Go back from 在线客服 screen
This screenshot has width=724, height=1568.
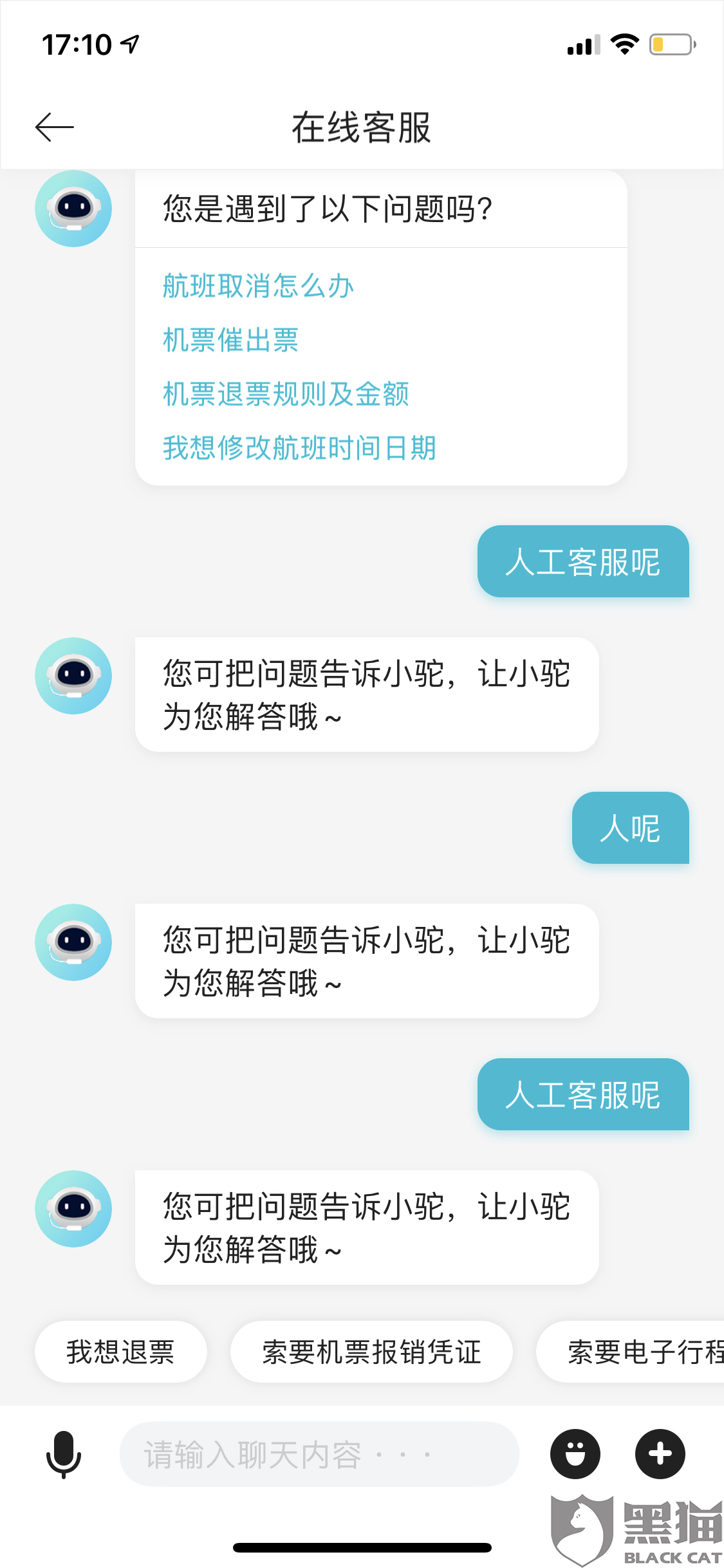pyautogui.click(x=55, y=127)
